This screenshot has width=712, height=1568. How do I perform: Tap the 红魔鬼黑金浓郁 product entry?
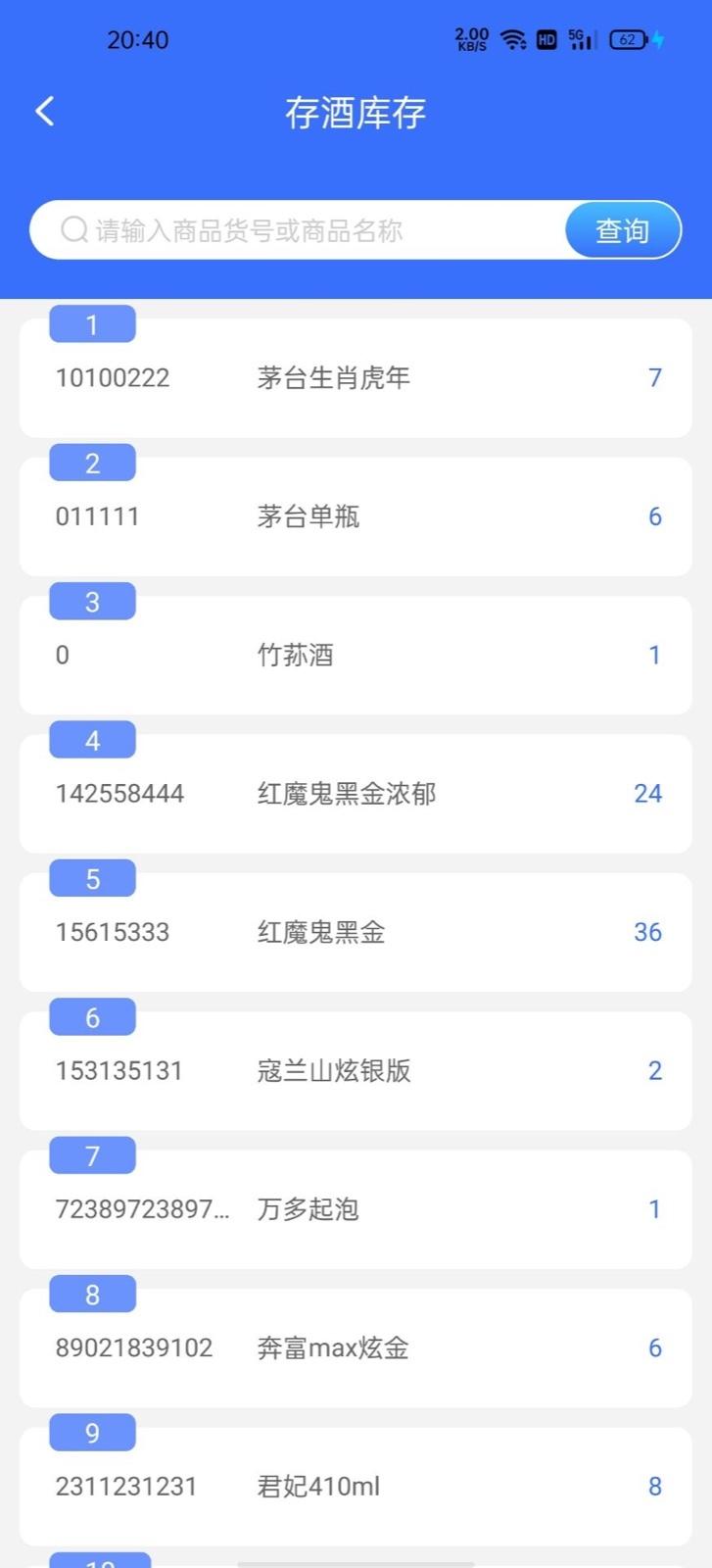pos(356,794)
